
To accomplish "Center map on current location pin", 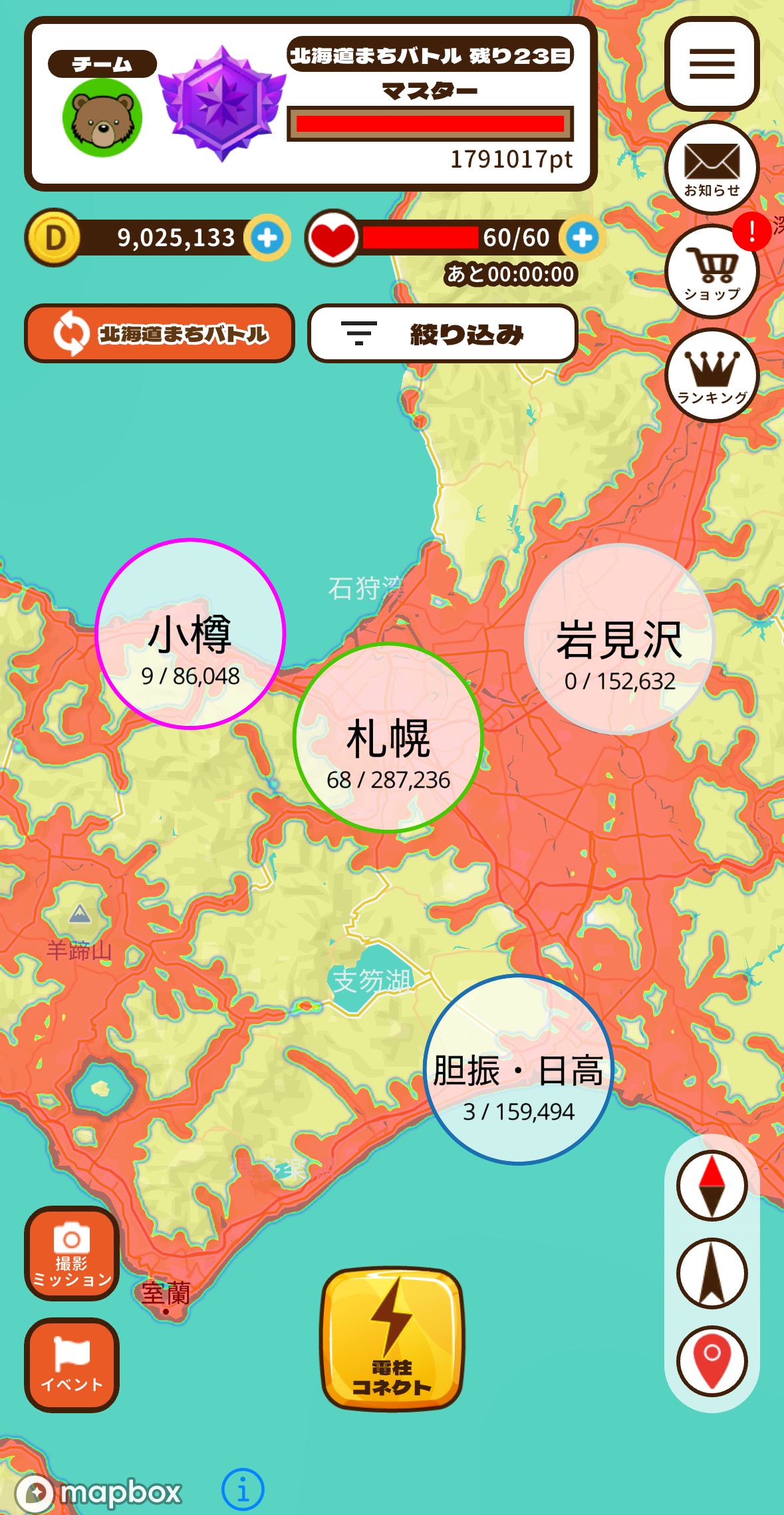I will pyautogui.click(x=712, y=1361).
